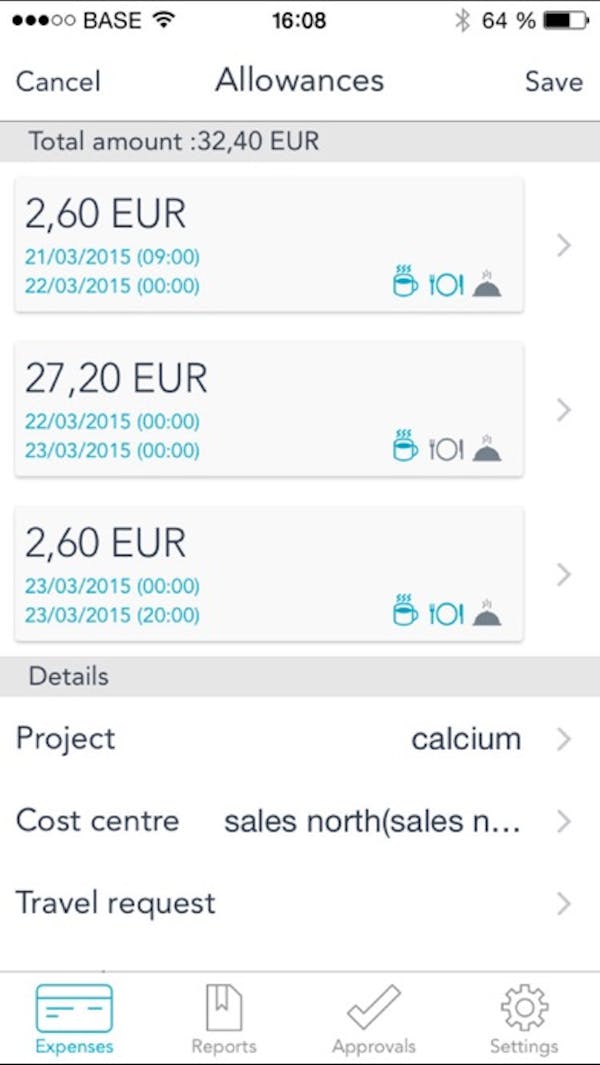Screen dimensions: 600x1065
Task: Open allowance ending 23/03/2015 (20:00)
Action: coord(269,574)
